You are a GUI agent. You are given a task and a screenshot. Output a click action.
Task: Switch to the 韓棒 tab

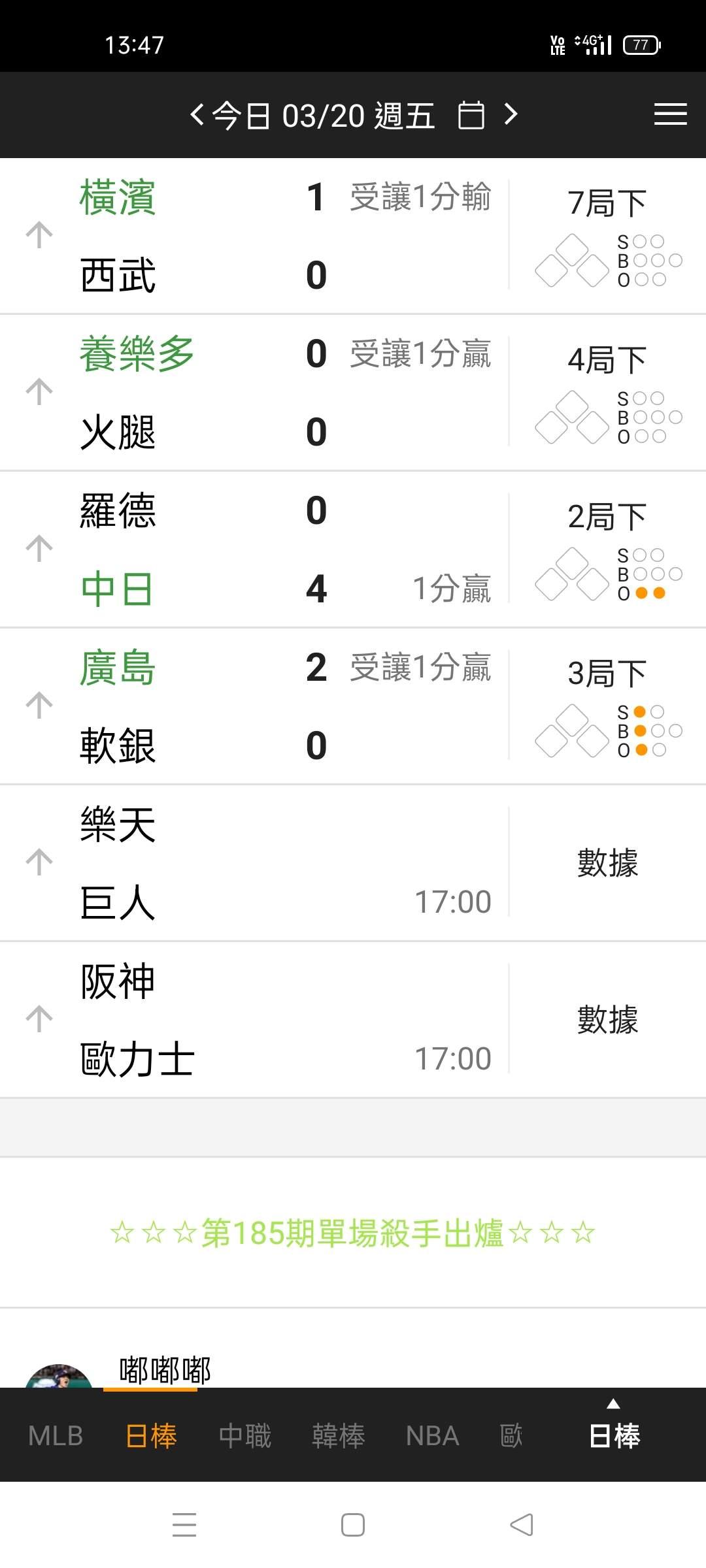click(339, 1436)
